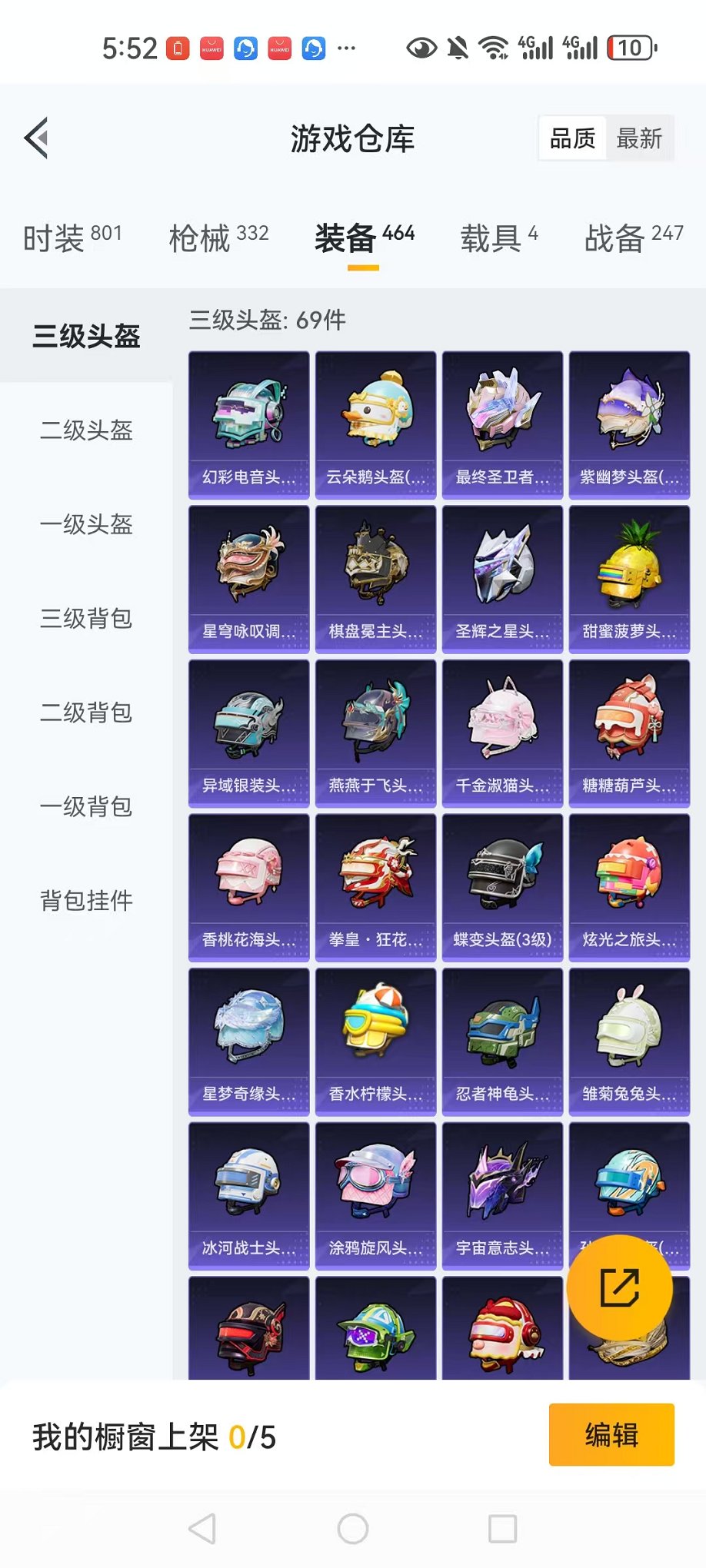Open the 一级背包 category
The image size is (706, 1568).
[86, 806]
